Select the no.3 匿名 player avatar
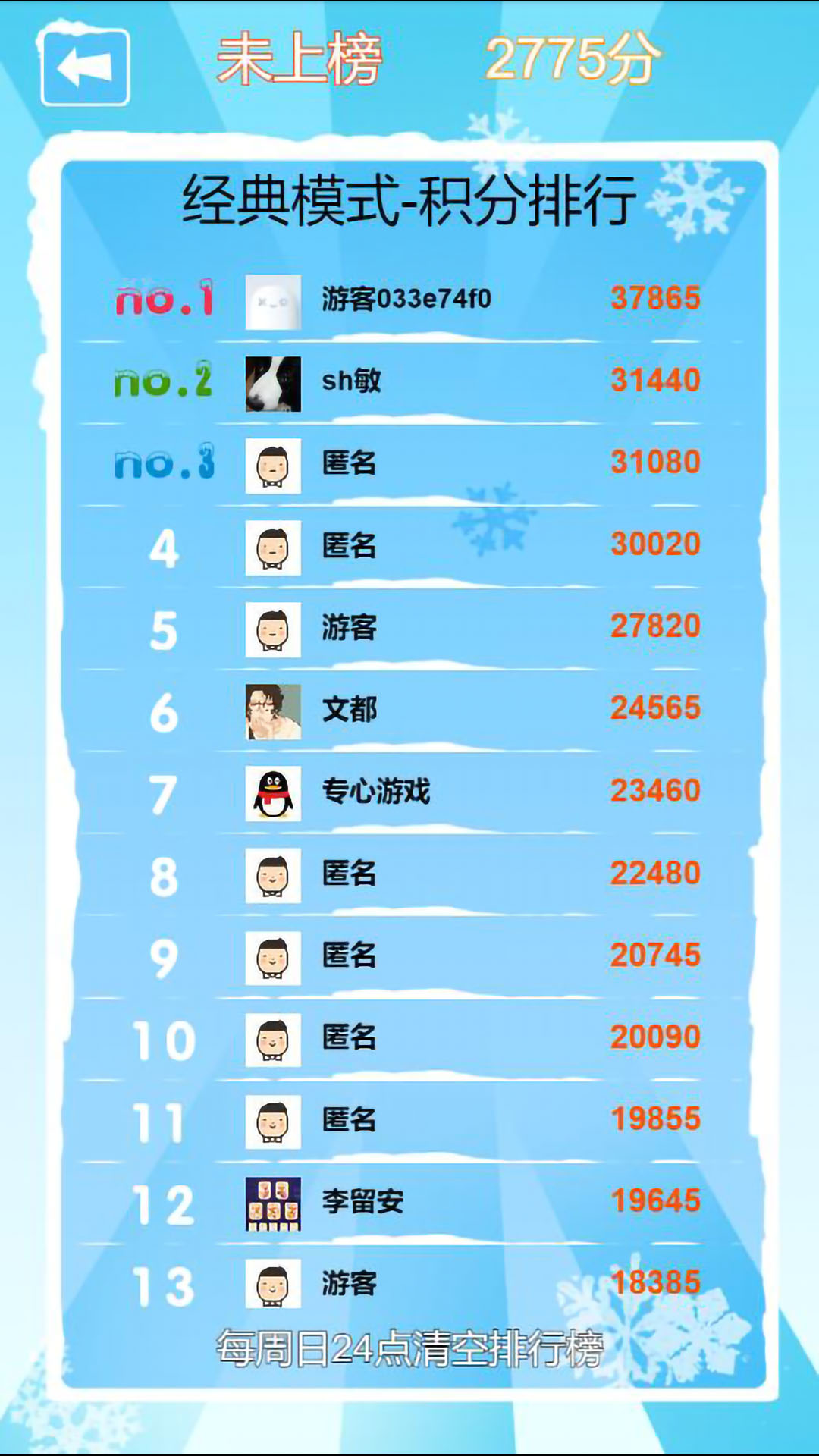Image resolution: width=819 pixels, height=1456 pixels. [273, 465]
